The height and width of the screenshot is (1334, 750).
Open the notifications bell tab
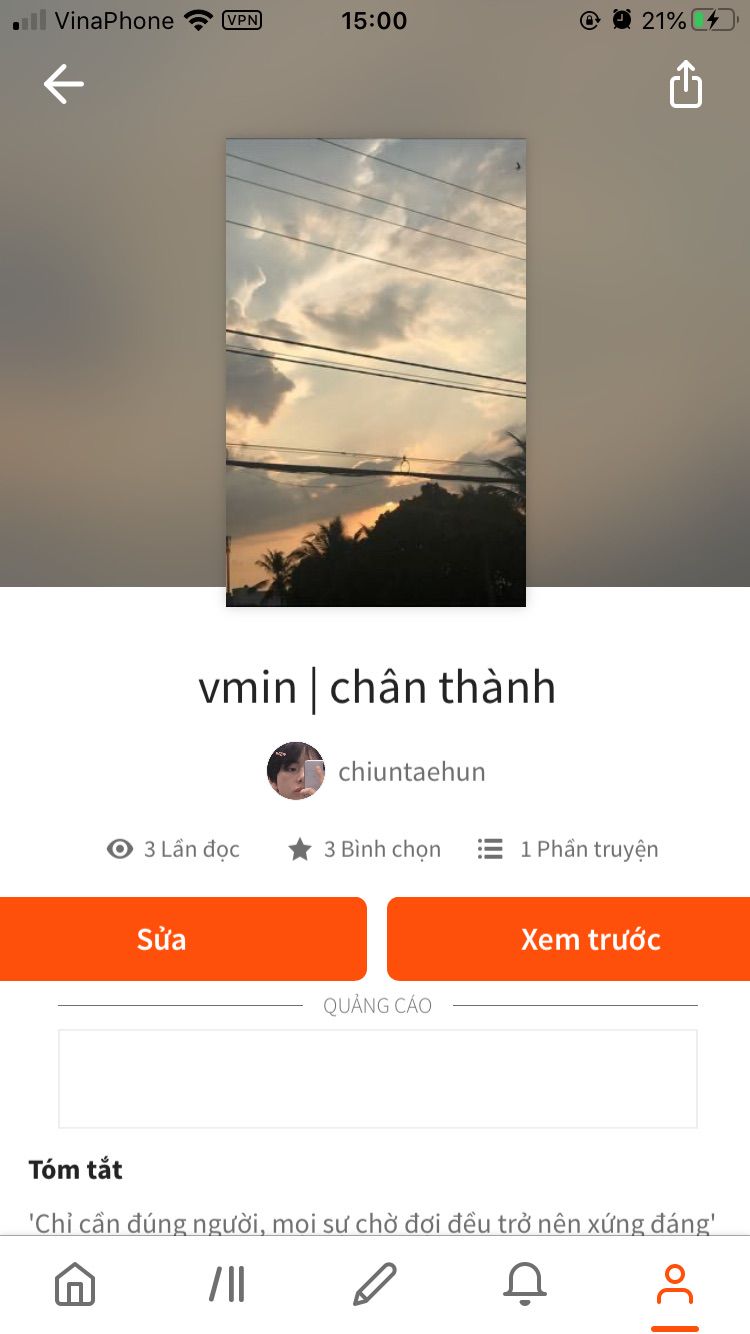(525, 1284)
